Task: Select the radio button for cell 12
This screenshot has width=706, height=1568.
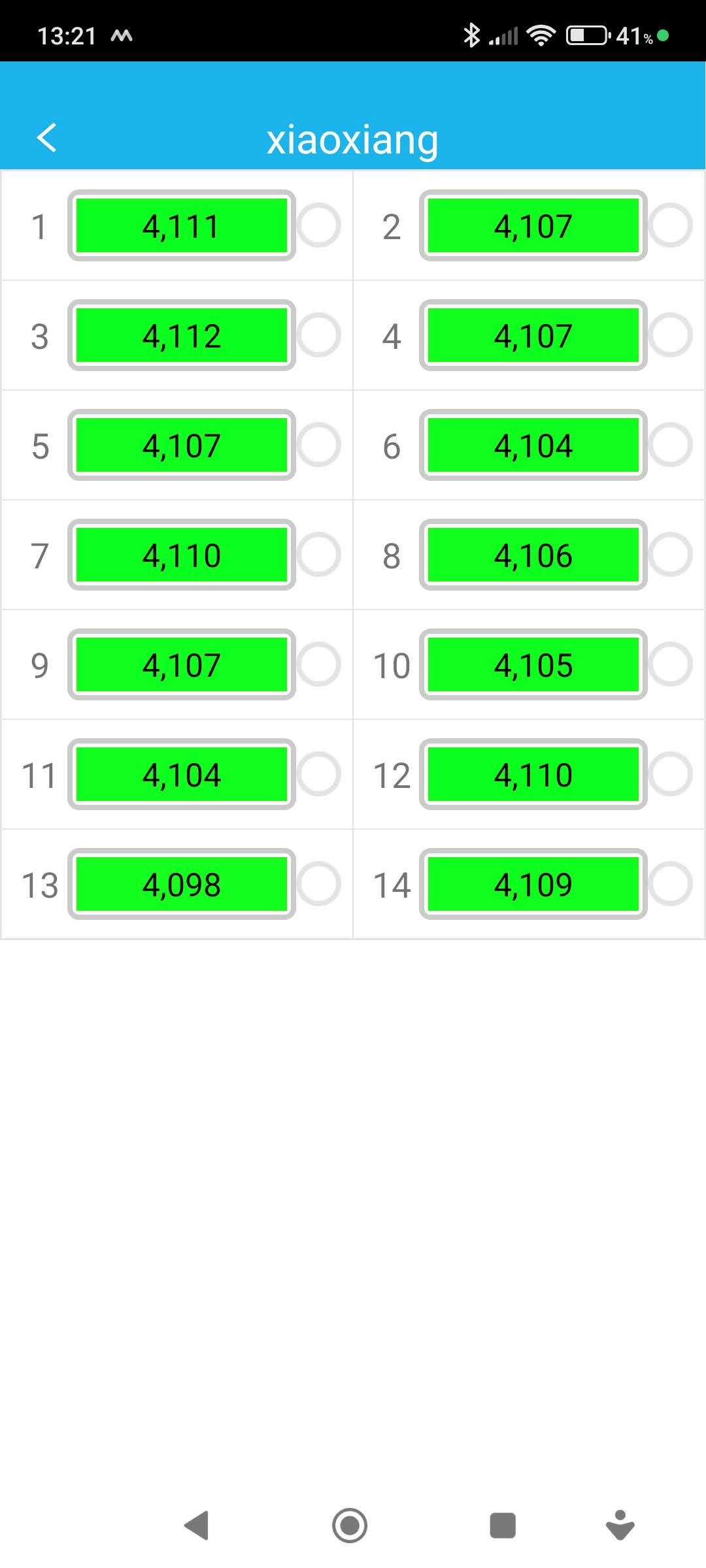Action: (x=671, y=774)
